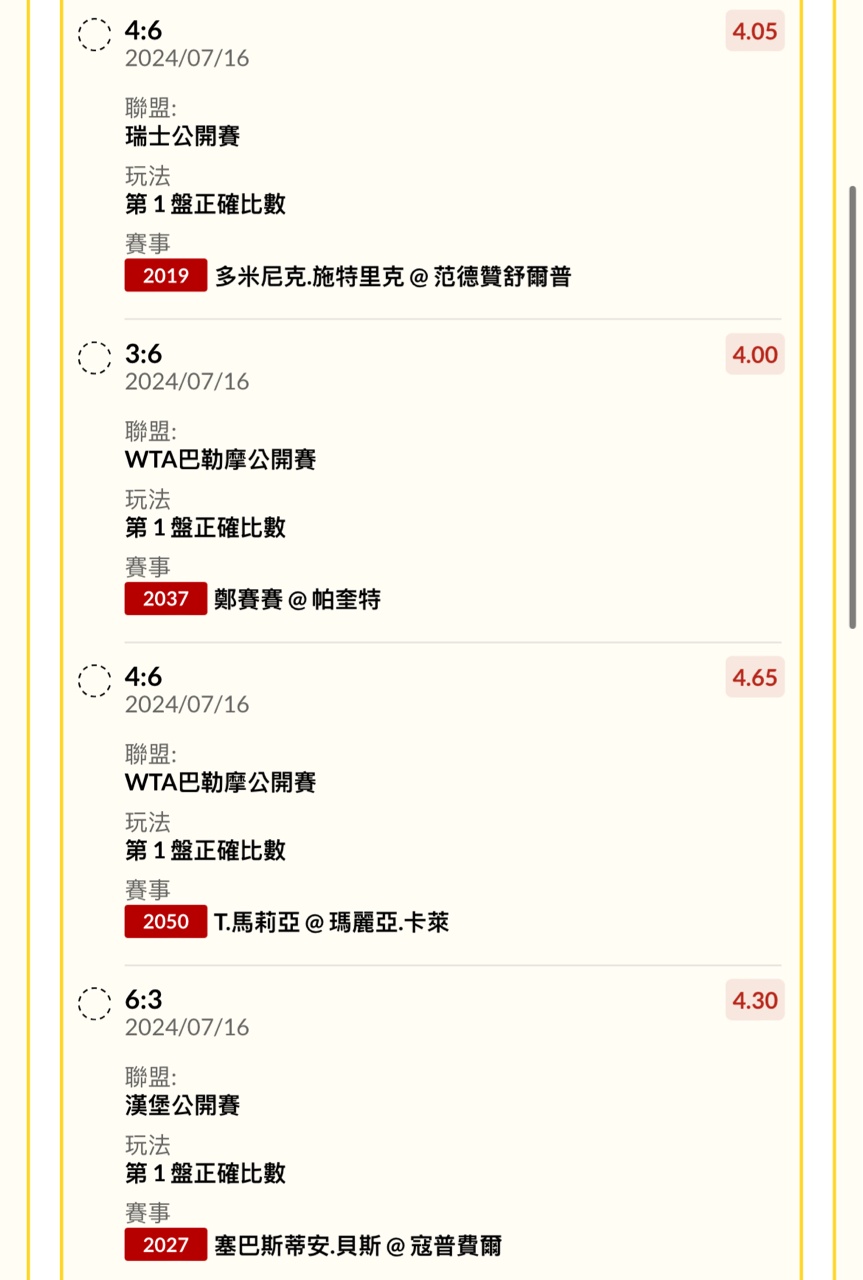This screenshot has width=863, height=1280.
Task: Select the 4:6 pick for 瑞士公開賽
Action: click(x=95, y=35)
